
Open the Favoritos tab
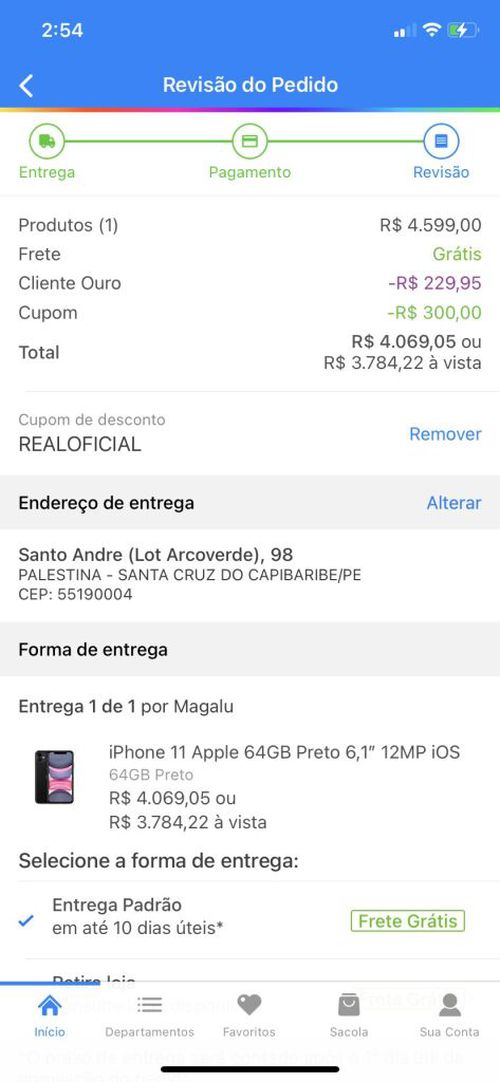(x=249, y=1014)
